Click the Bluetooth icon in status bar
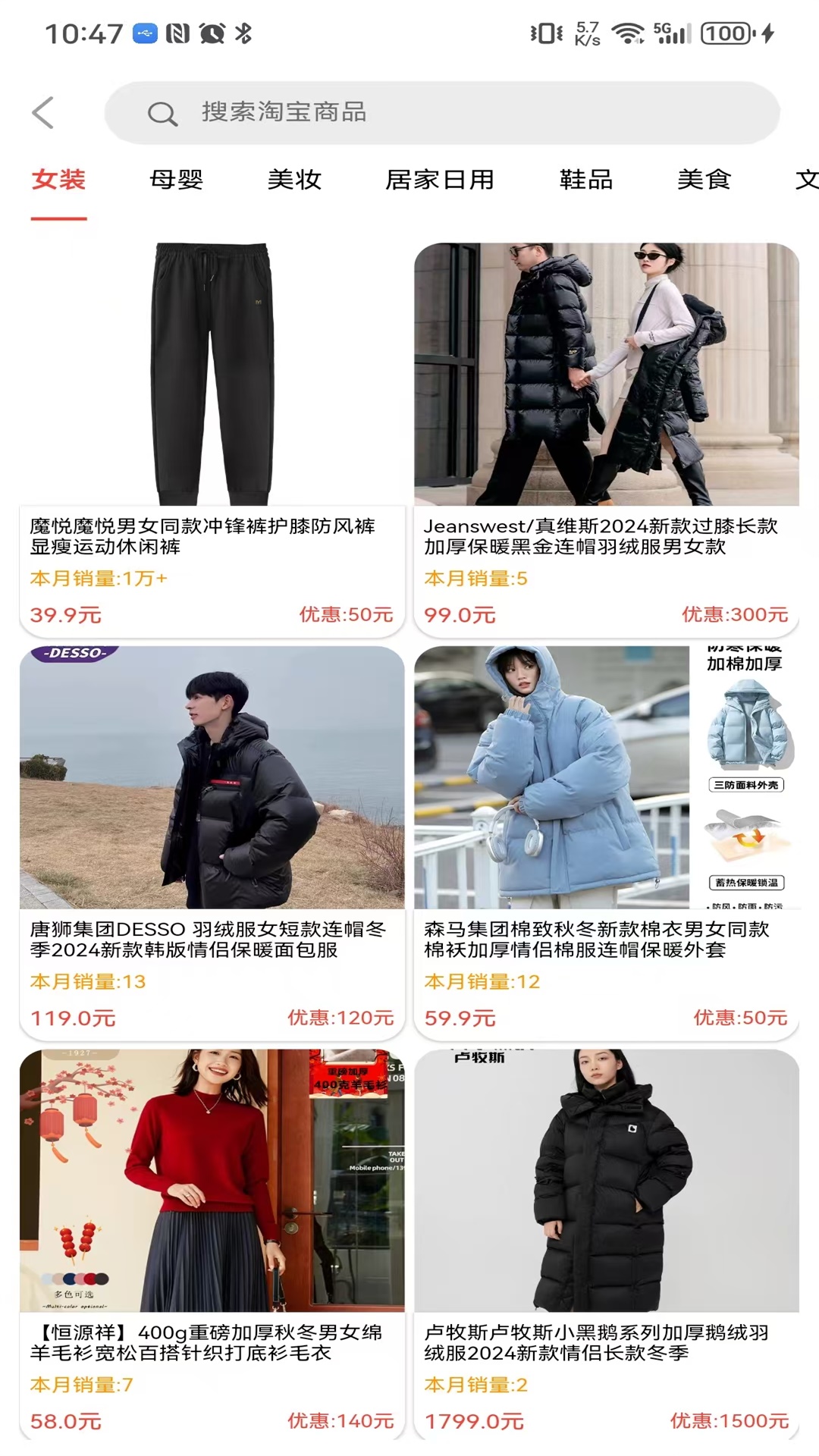 [244, 32]
